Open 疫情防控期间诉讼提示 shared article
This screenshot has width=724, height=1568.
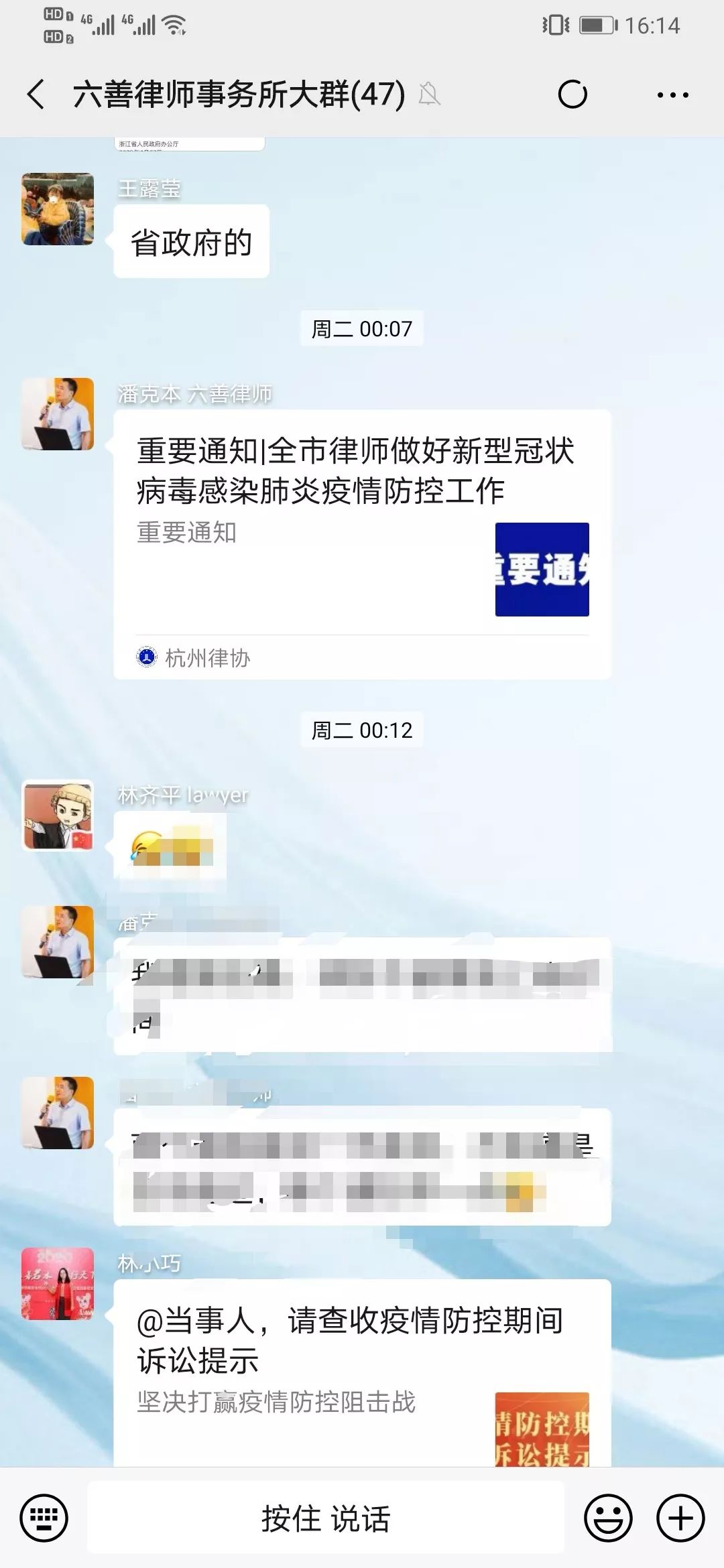tap(362, 1374)
